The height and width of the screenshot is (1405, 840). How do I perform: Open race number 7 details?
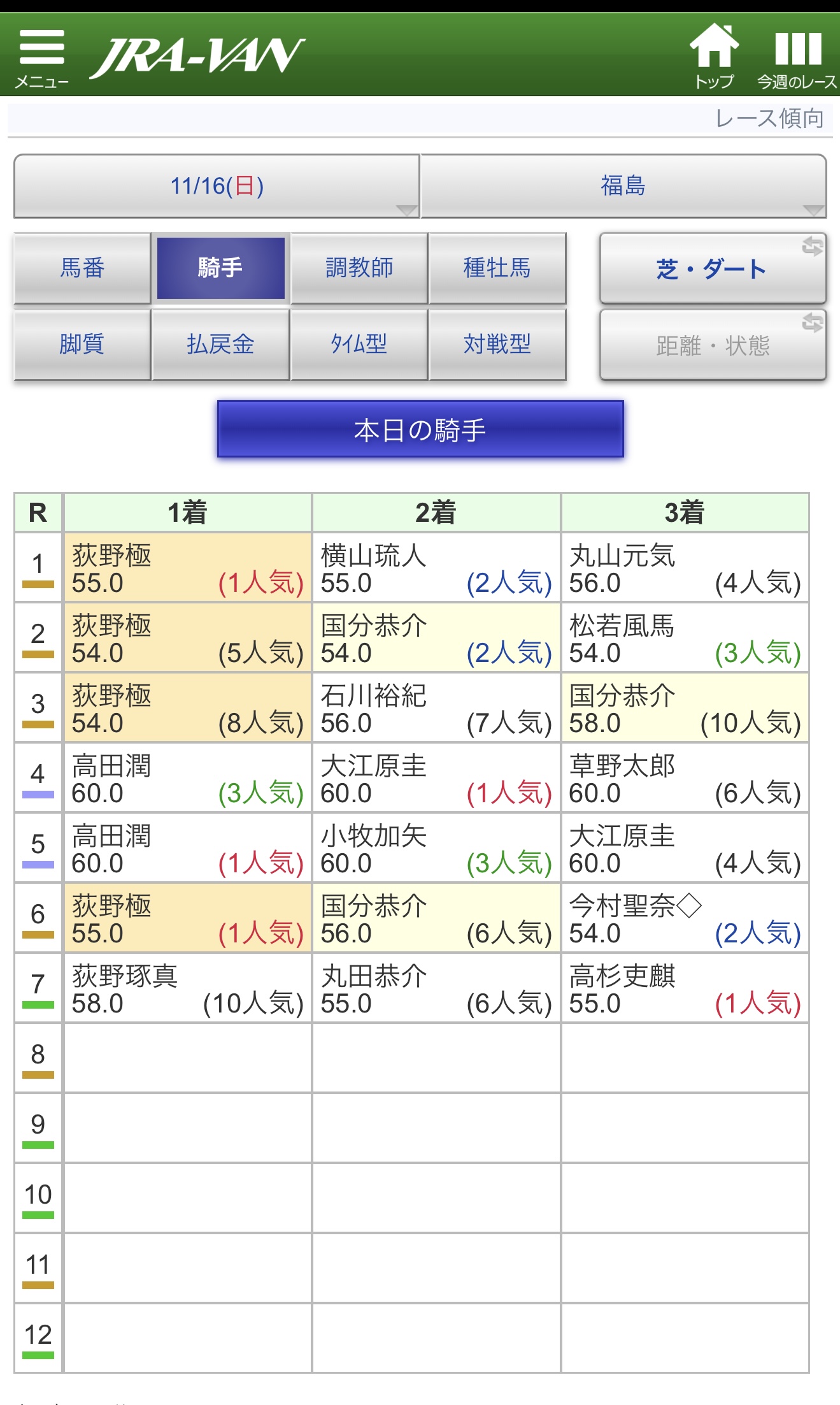pos(38,988)
